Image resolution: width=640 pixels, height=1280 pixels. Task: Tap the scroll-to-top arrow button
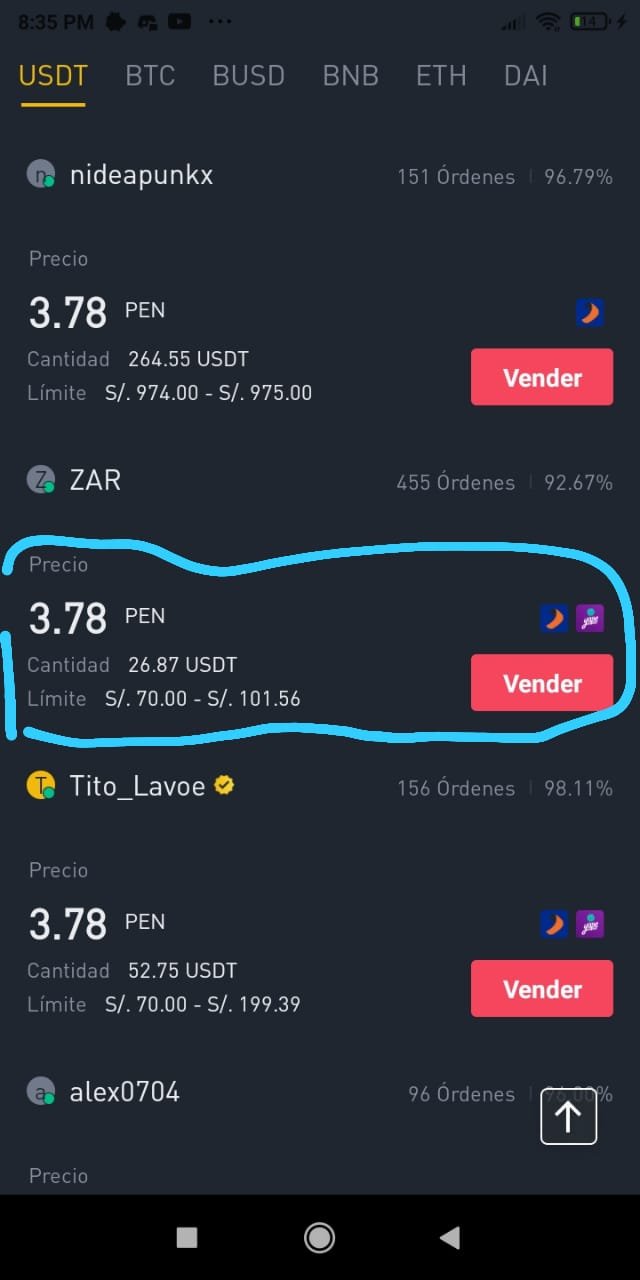click(x=568, y=1116)
